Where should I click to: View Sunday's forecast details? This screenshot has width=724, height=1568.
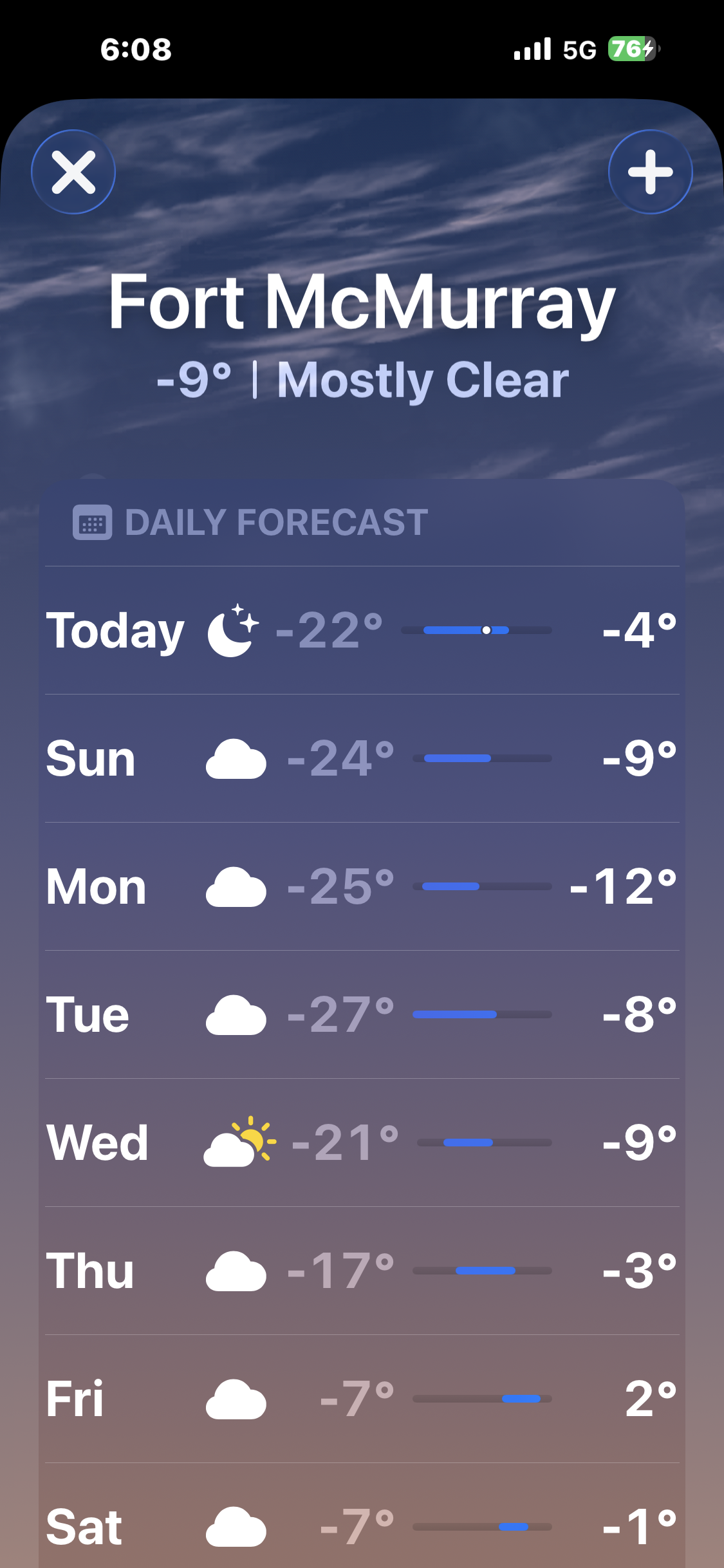tap(362, 758)
